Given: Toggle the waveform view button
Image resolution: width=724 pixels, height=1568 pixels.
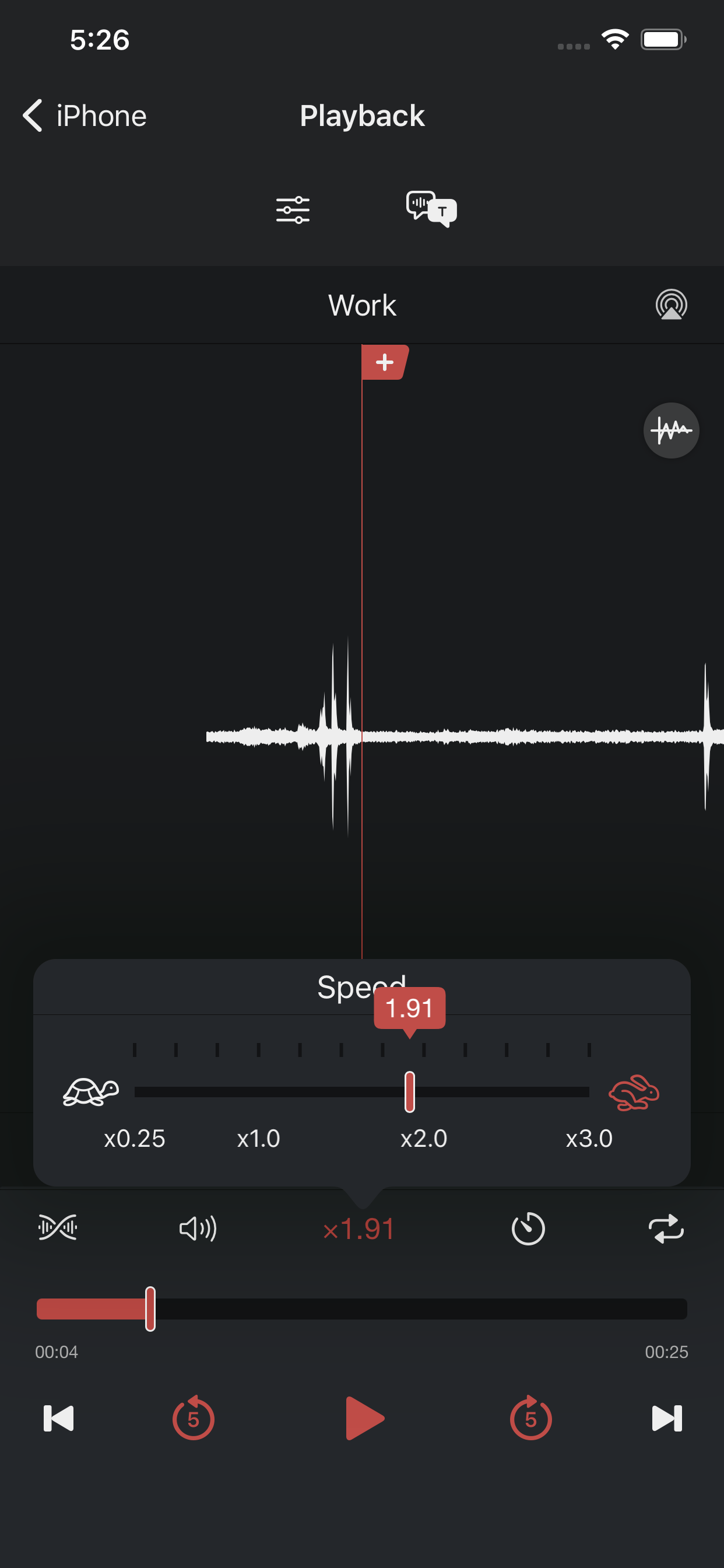Looking at the screenshot, I should 671,430.
